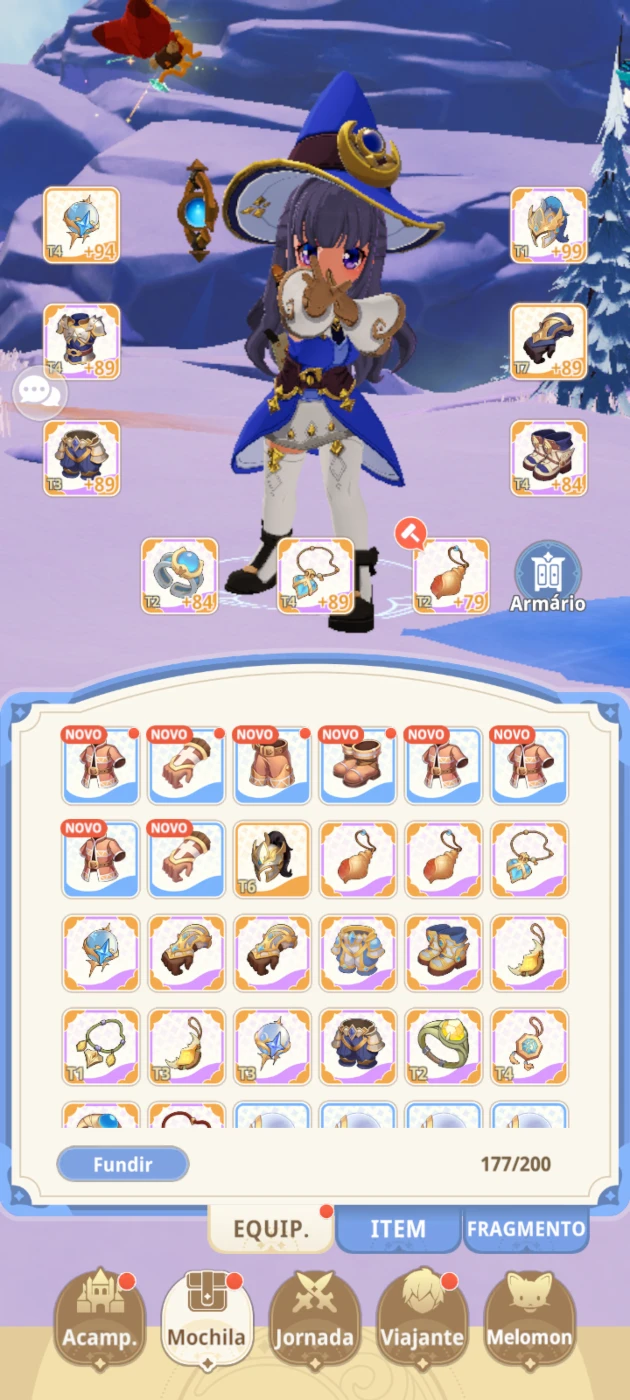Switch to the ITEM tab
The height and width of the screenshot is (1400, 630).
(398, 1229)
